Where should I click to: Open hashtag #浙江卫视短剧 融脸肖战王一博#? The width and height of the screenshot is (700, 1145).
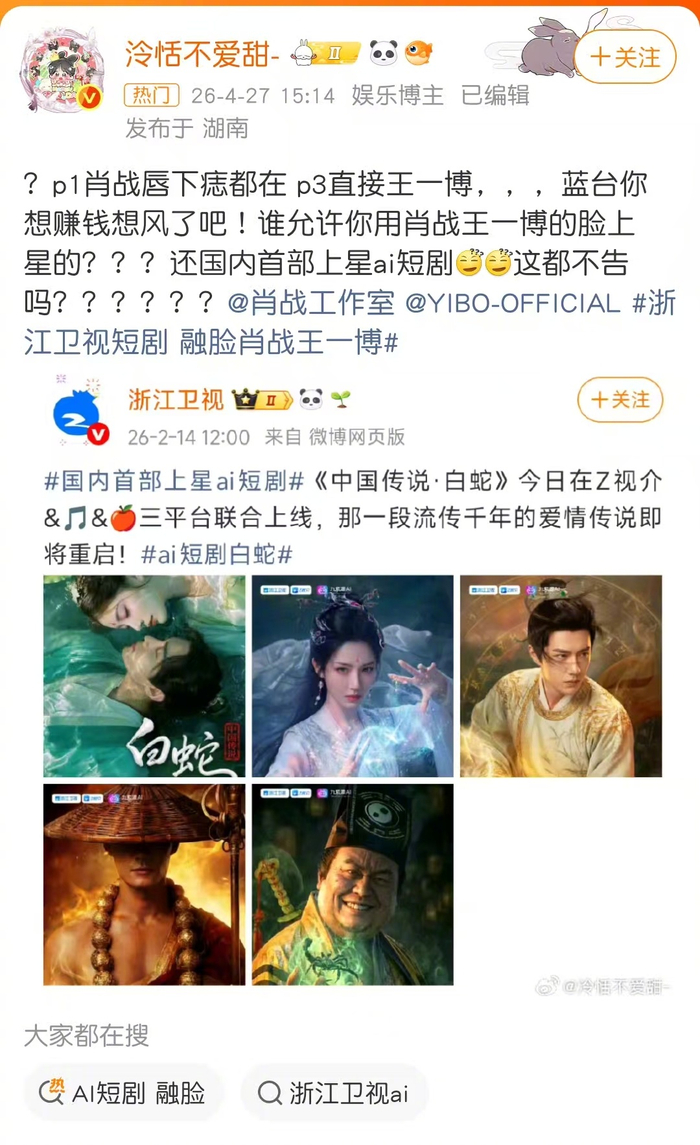coord(350,322)
